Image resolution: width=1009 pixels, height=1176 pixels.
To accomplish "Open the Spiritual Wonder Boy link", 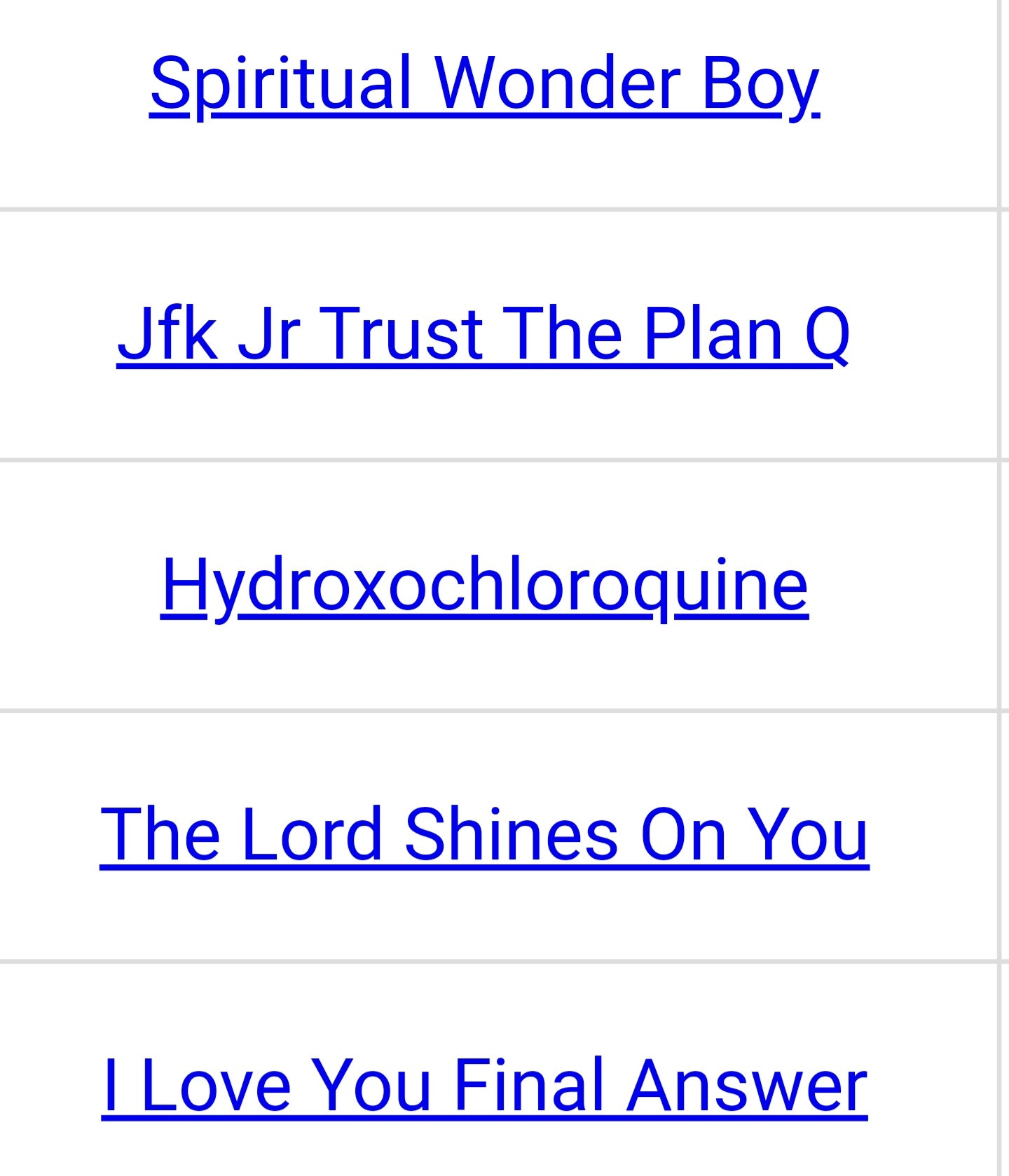I will coord(484,84).
